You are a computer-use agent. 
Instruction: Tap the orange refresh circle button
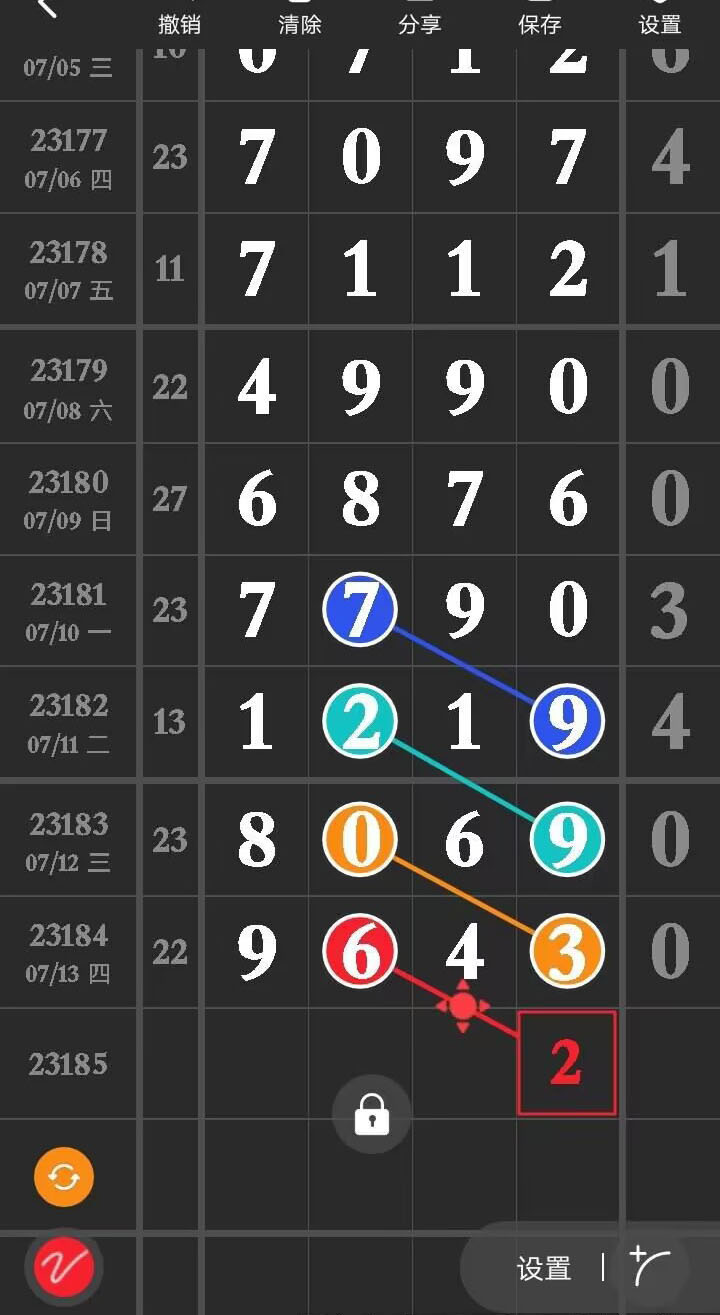pos(64,1177)
